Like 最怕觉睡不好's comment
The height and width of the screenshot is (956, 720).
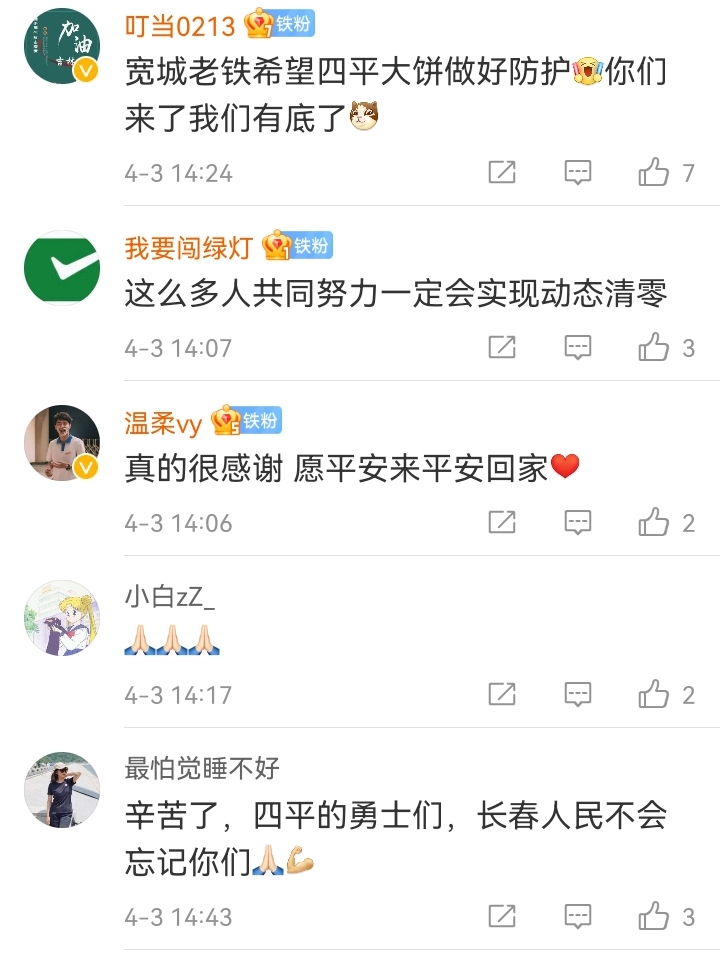654,916
